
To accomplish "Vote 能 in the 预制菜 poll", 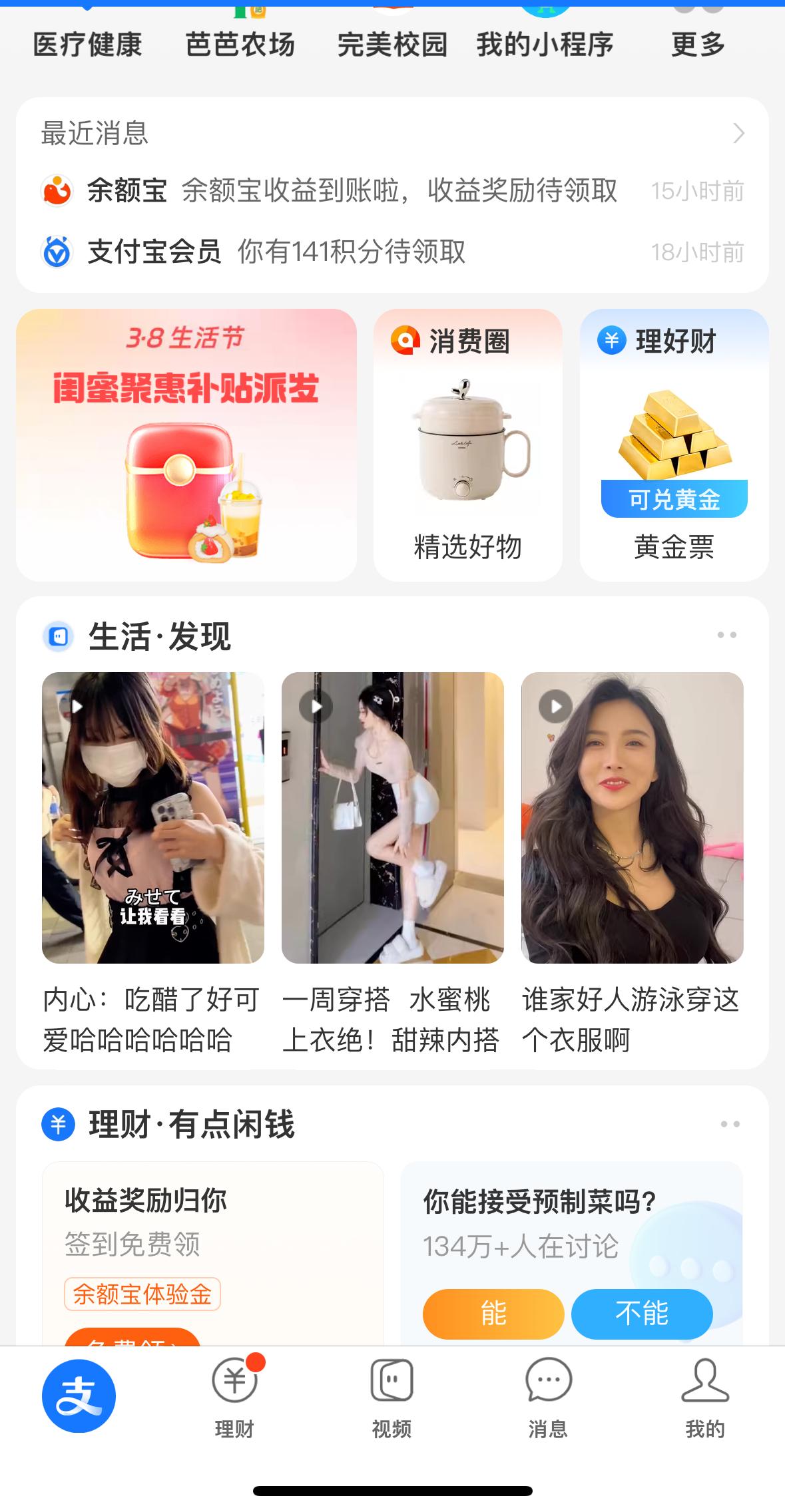I will coord(493,1314).
